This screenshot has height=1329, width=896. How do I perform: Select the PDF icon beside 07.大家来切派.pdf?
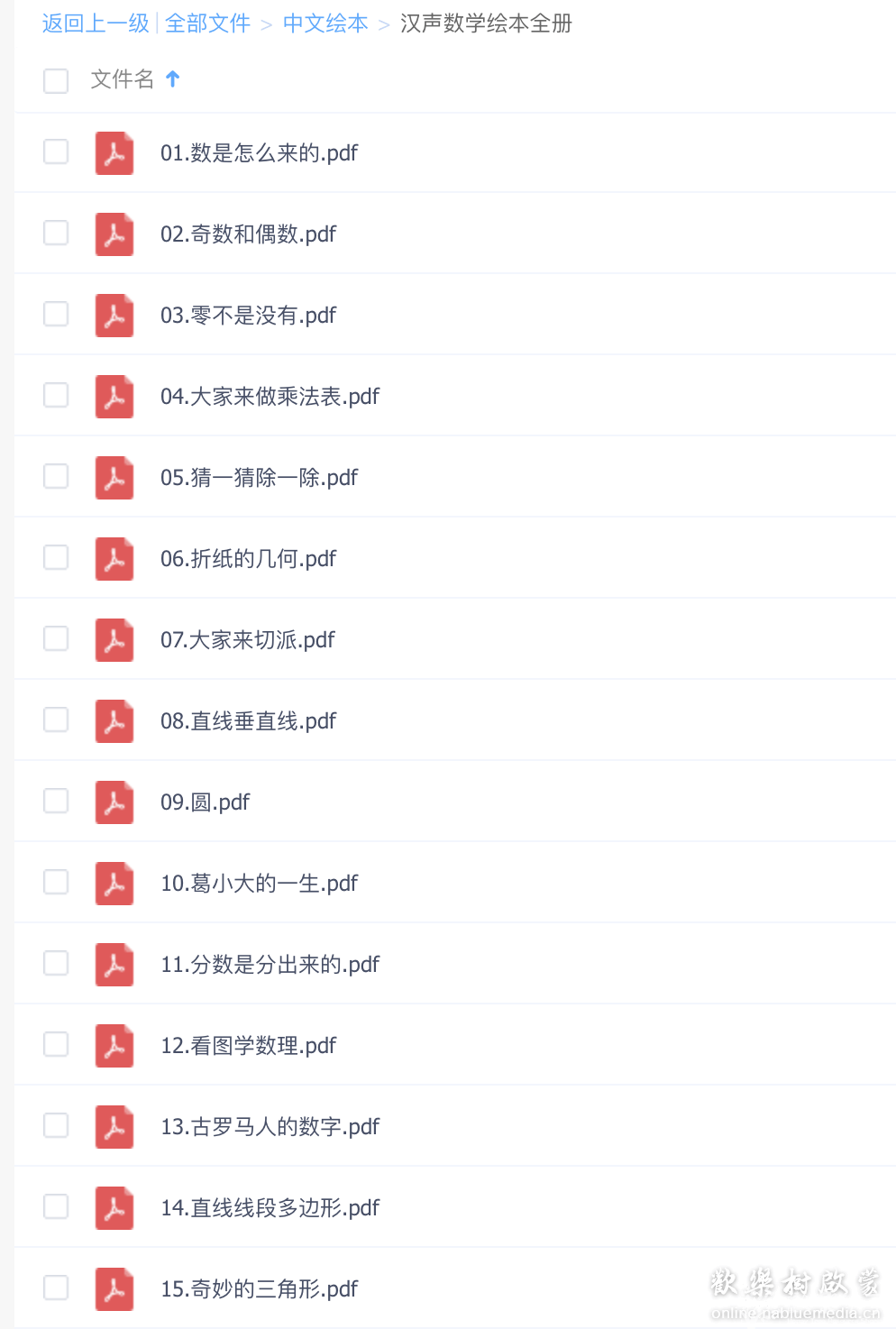[114, 639]
